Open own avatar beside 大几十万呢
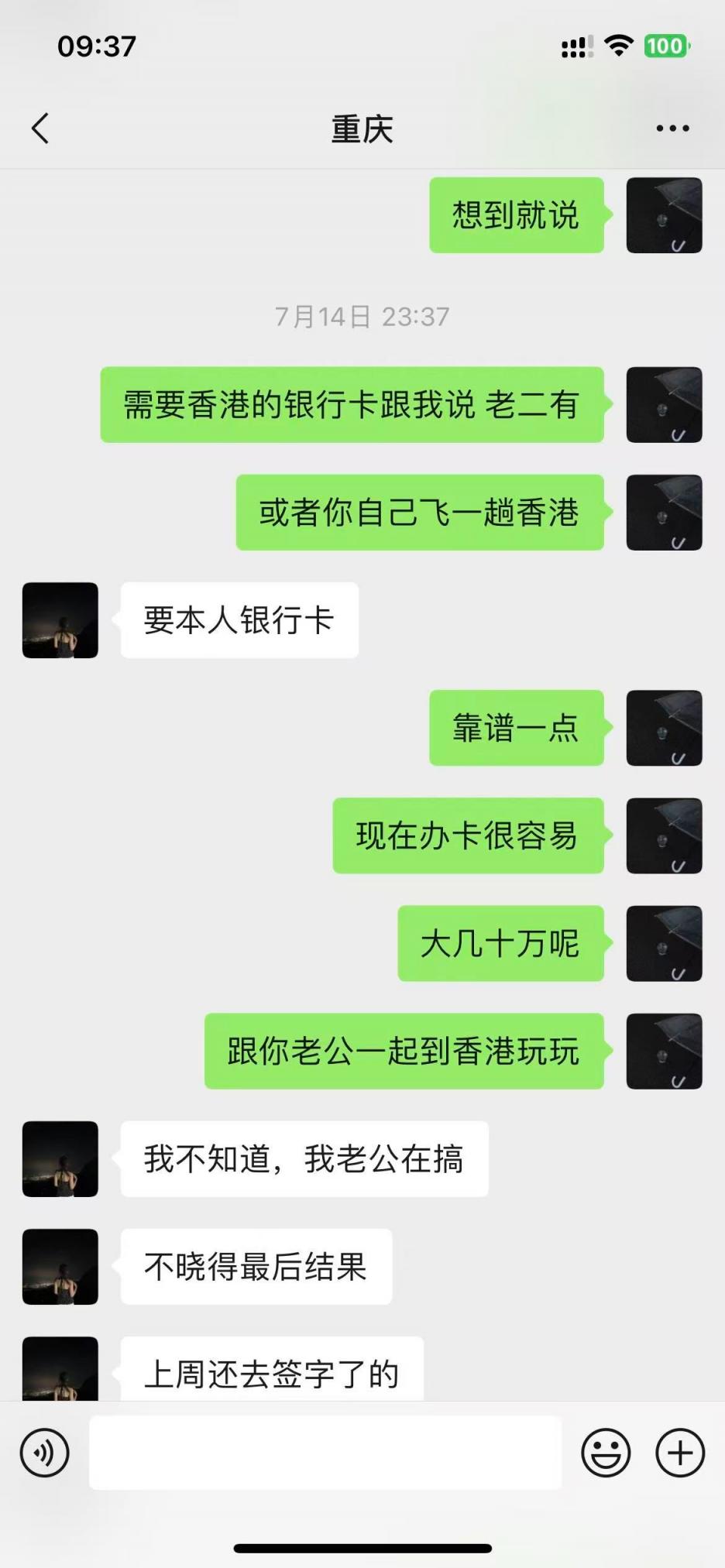 point(664,943)
